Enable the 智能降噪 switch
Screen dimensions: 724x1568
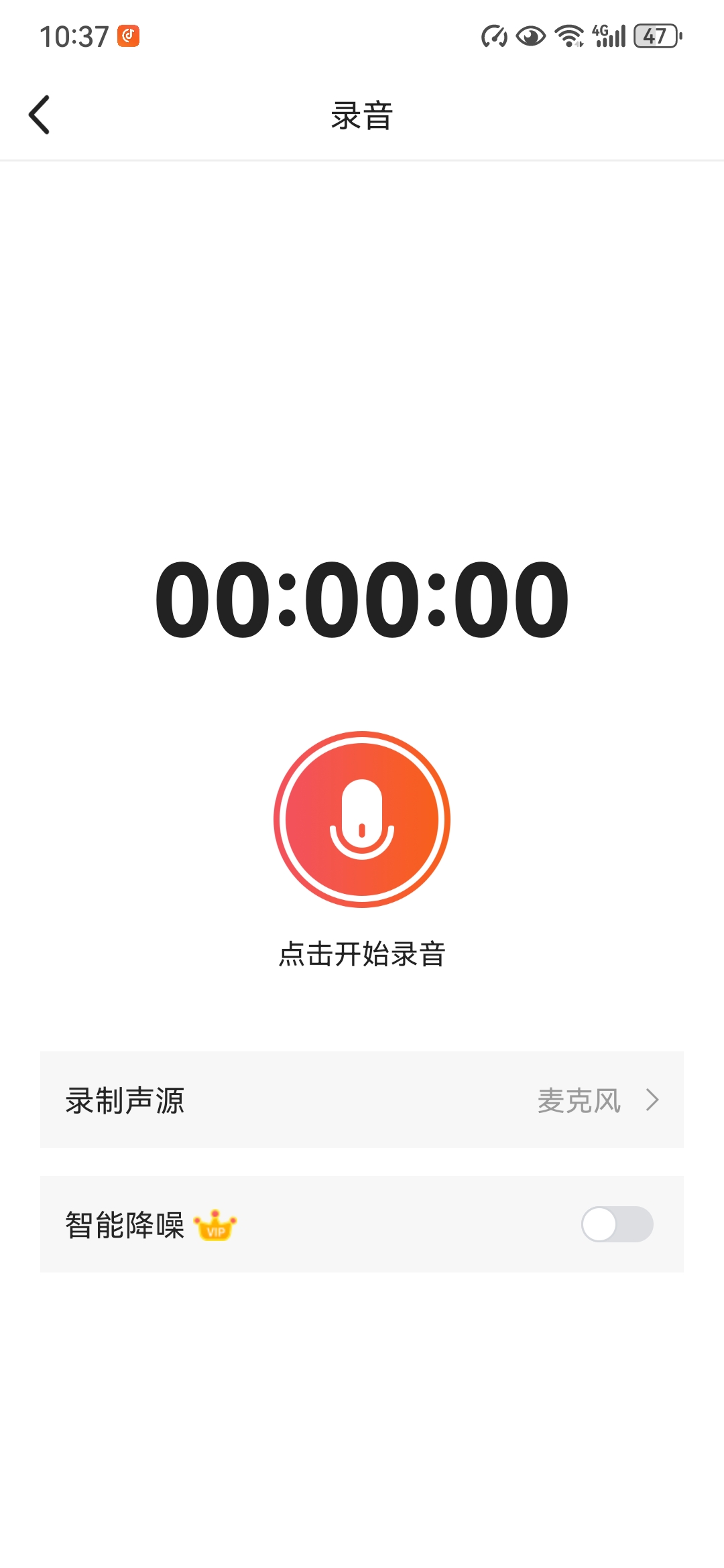click(x=617, y=1224)
